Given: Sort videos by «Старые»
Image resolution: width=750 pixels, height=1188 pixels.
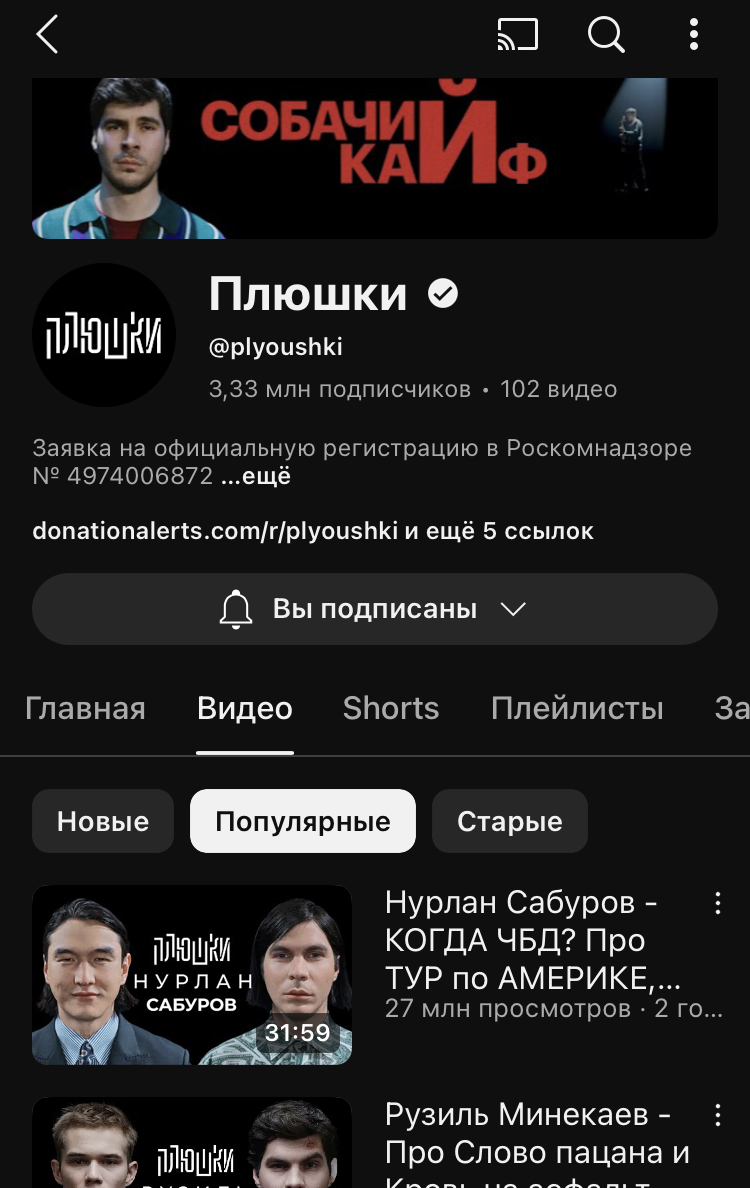Looking at the screenshot, I should coord(510,822).
